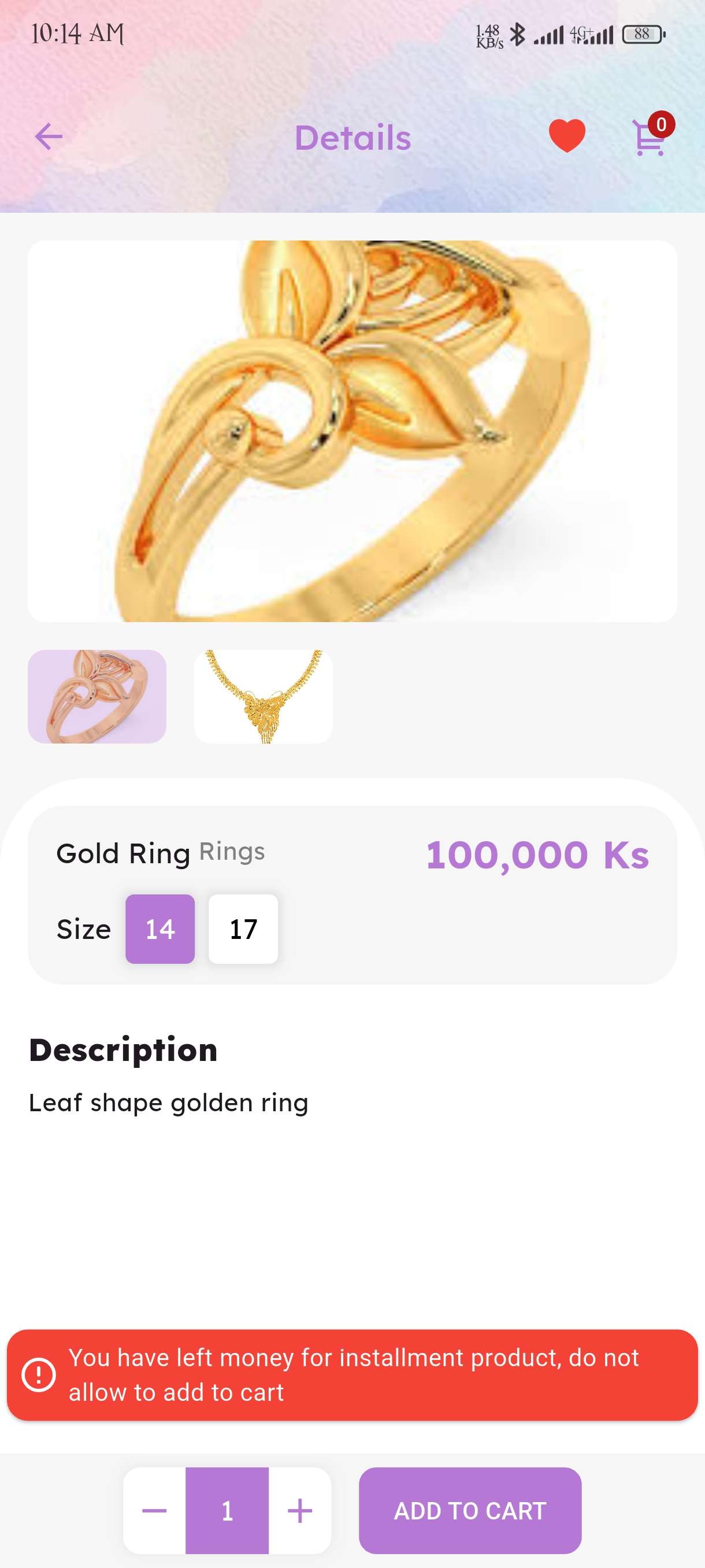This screenshot has width=705, height=1568.
Task: Choose size 14
Action: point(160,929)
